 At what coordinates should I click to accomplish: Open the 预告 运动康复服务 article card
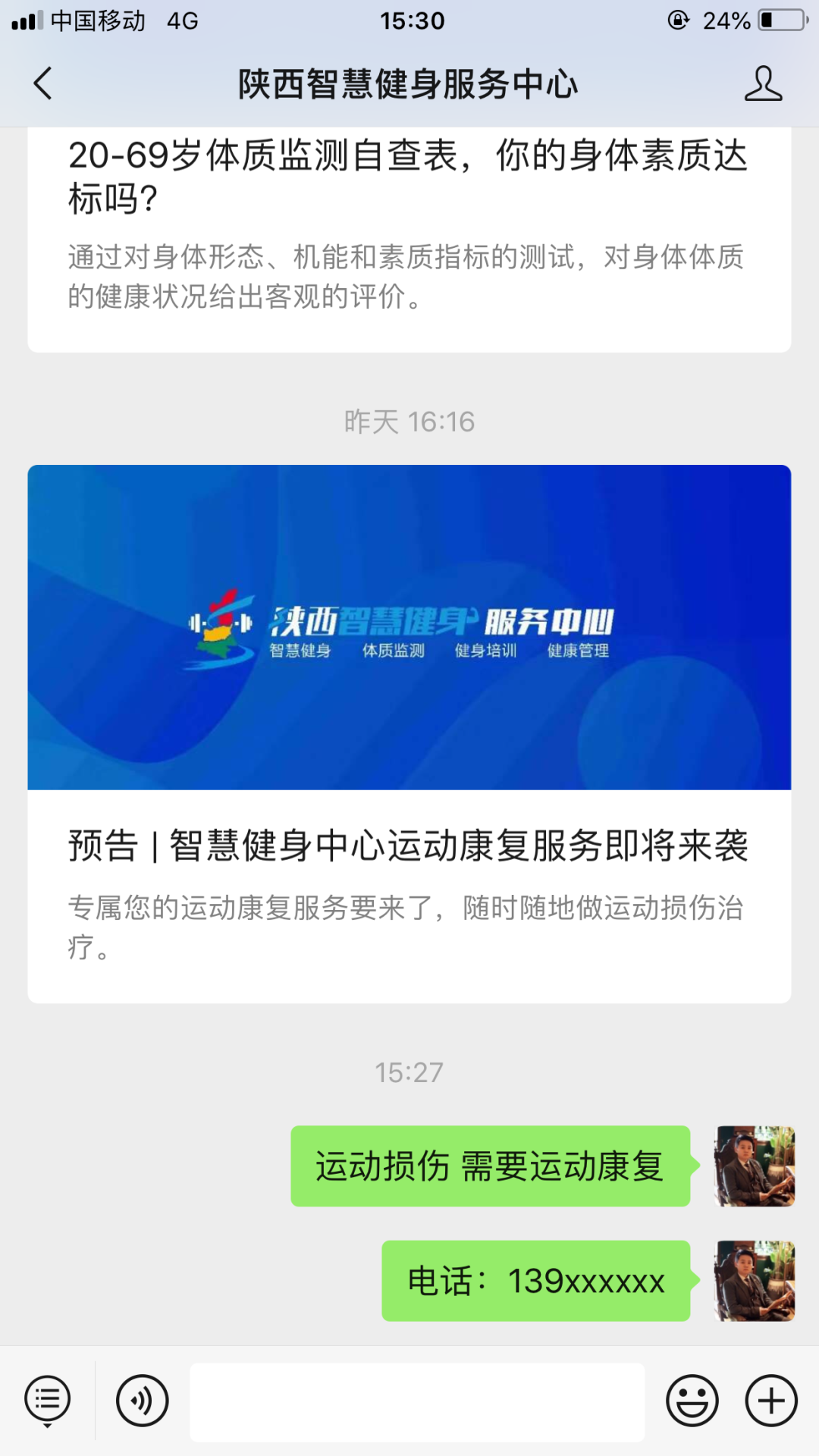[x=409, y=732]
